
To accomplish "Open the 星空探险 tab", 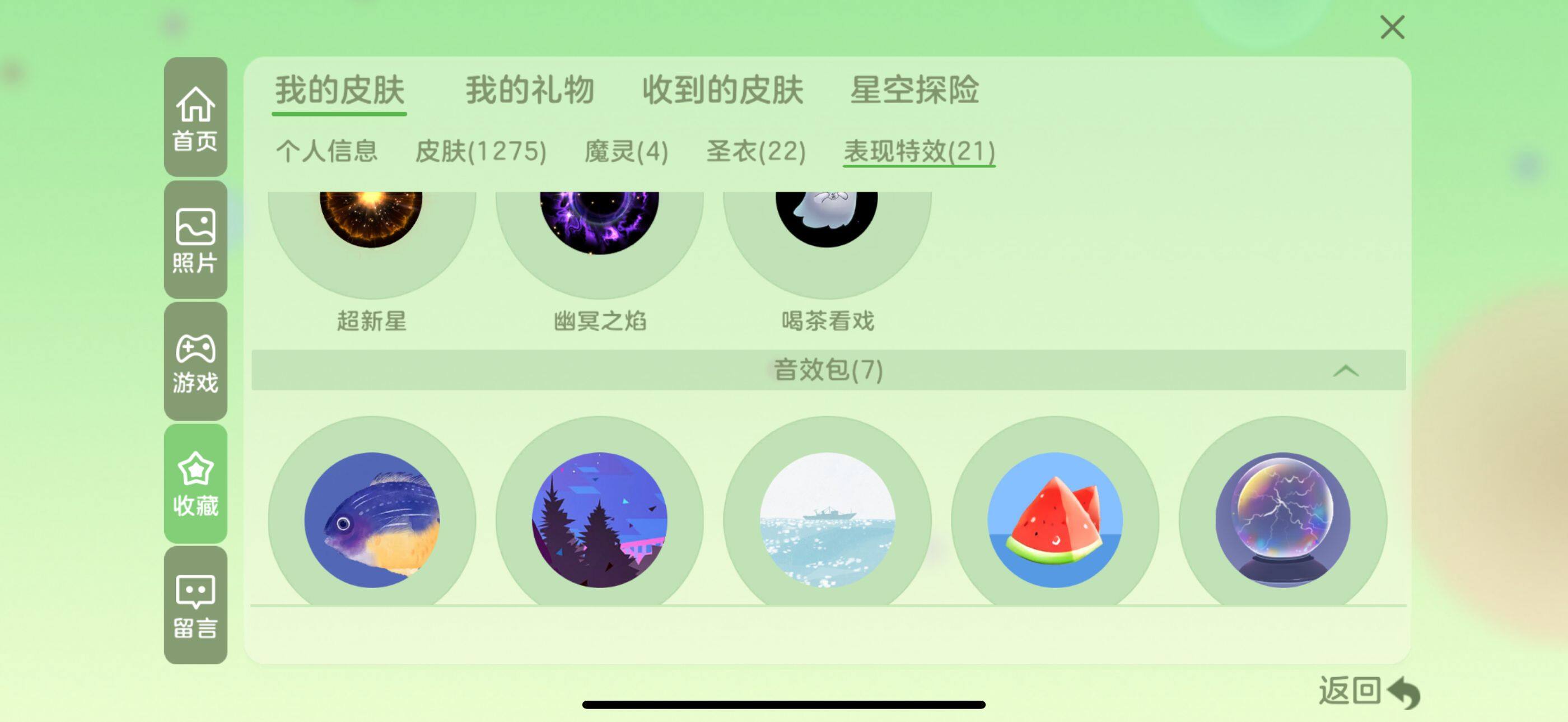I will 914,90.
